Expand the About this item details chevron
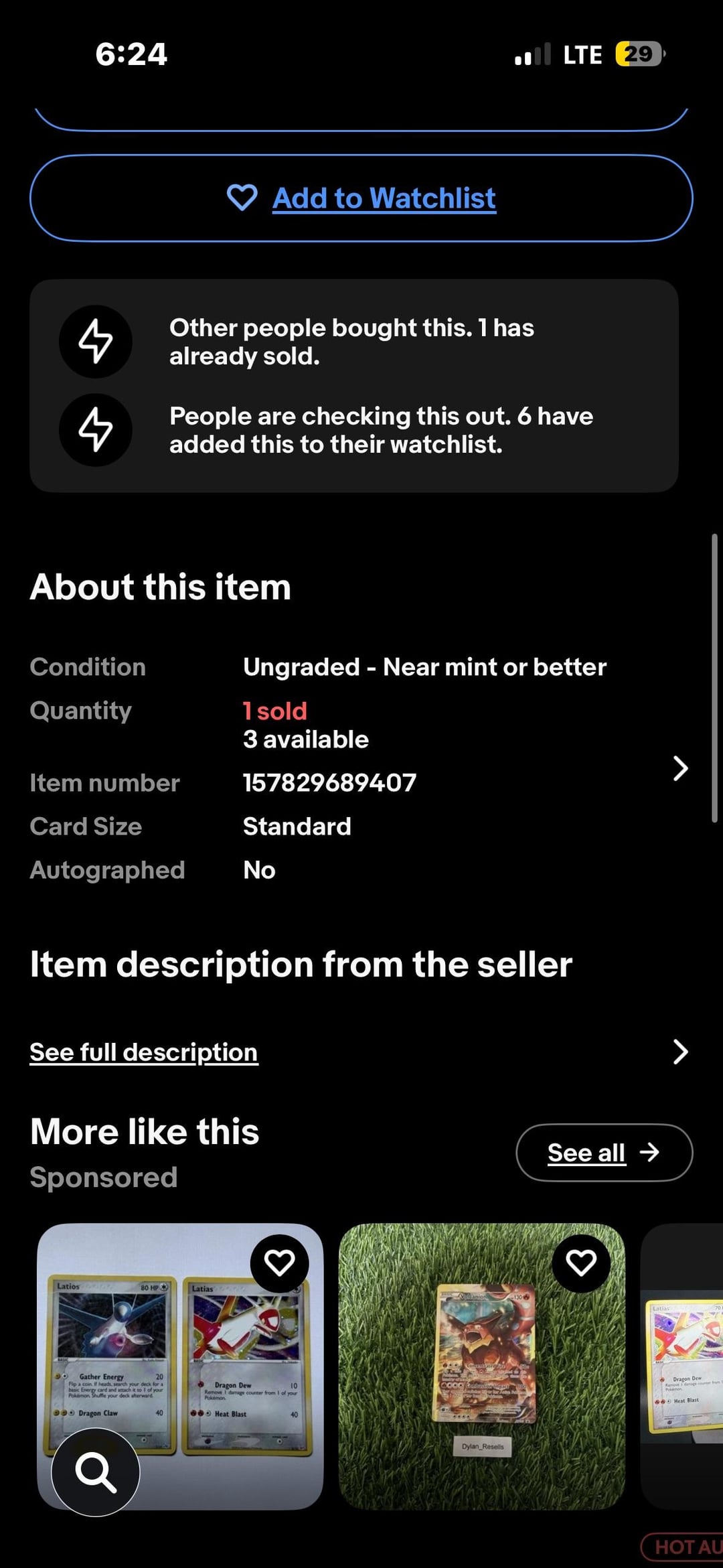 pyautogui.click(x=680, y=768)
